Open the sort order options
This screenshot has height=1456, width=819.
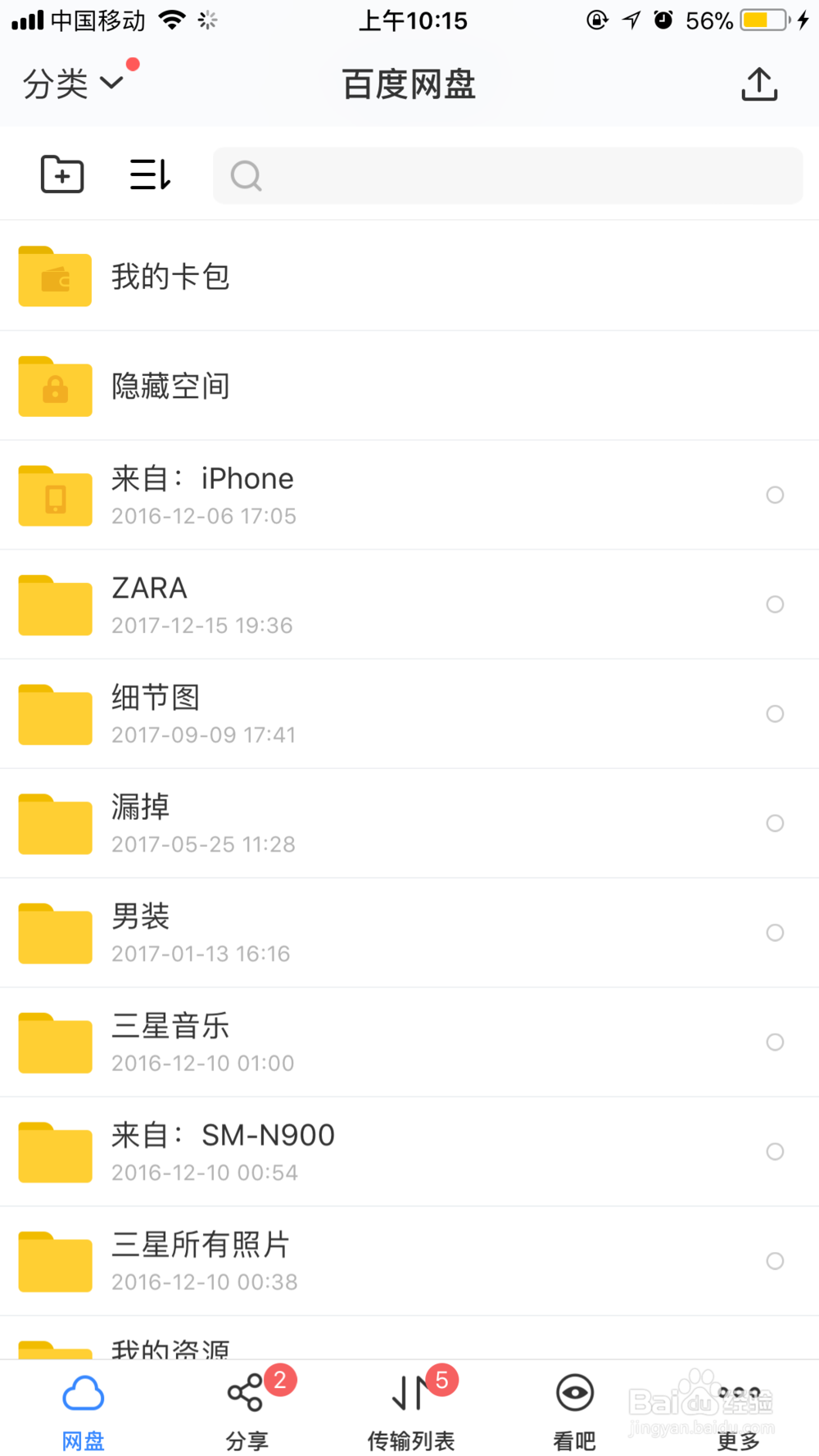[151, 174]
